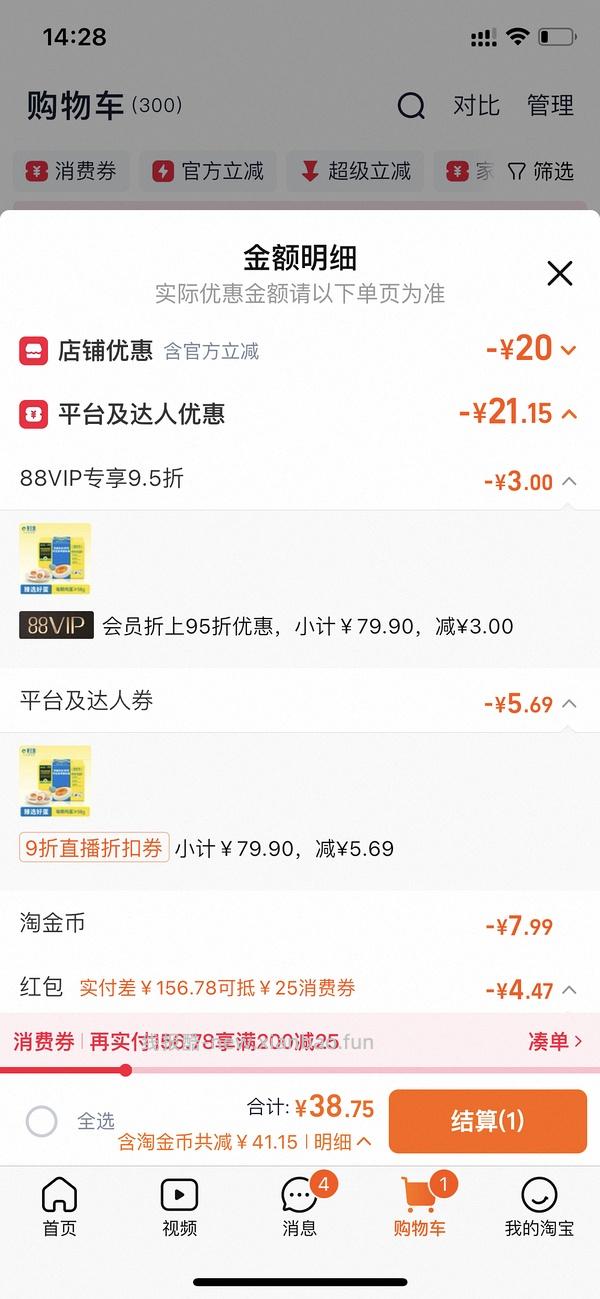Screen dimensions: 600x1299
Task: Check the 全选 select-all circle
Action: coord(41,1121)
